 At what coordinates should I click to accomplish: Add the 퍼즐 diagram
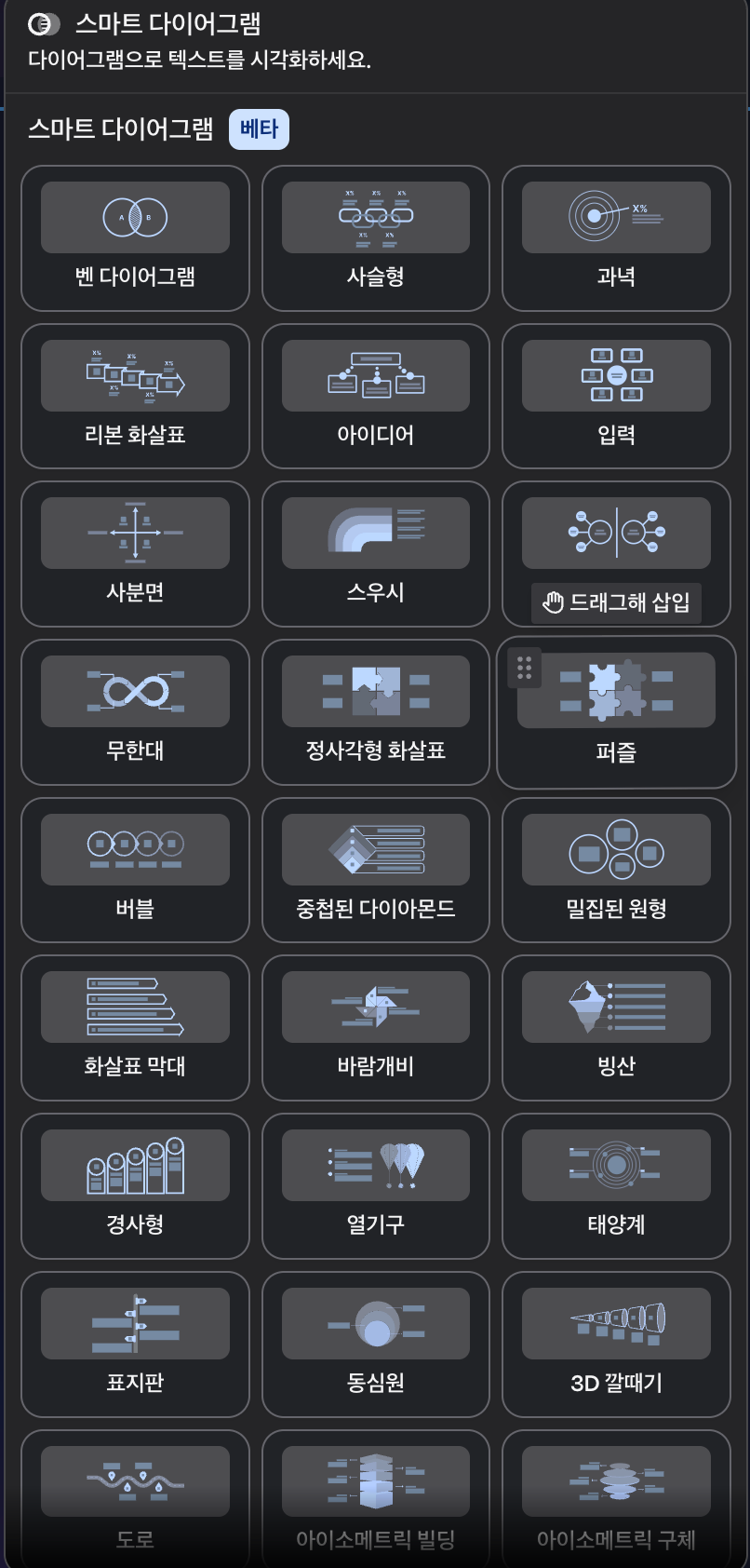point(616,712)
